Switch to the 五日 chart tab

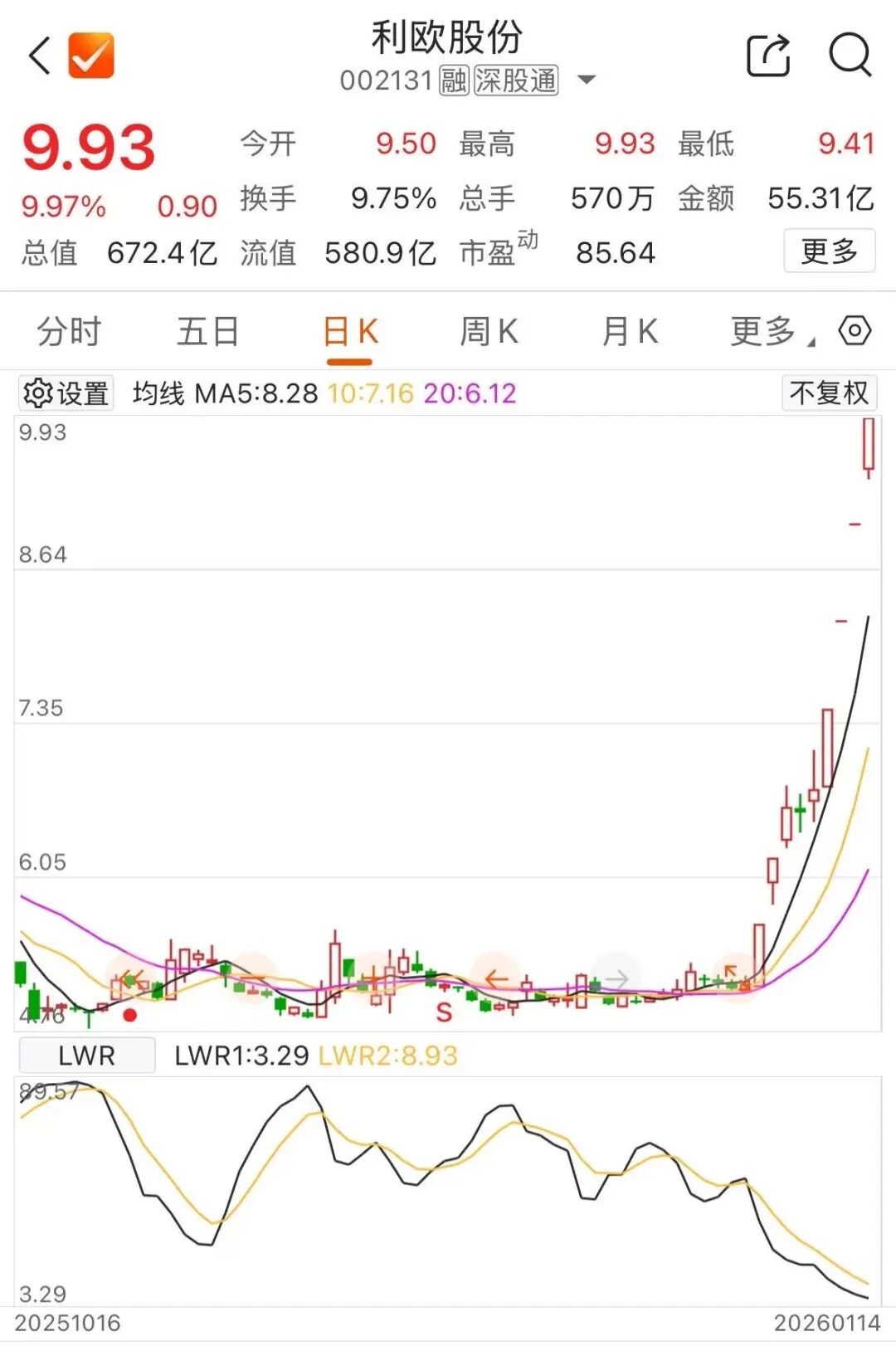tap(207, 332)
